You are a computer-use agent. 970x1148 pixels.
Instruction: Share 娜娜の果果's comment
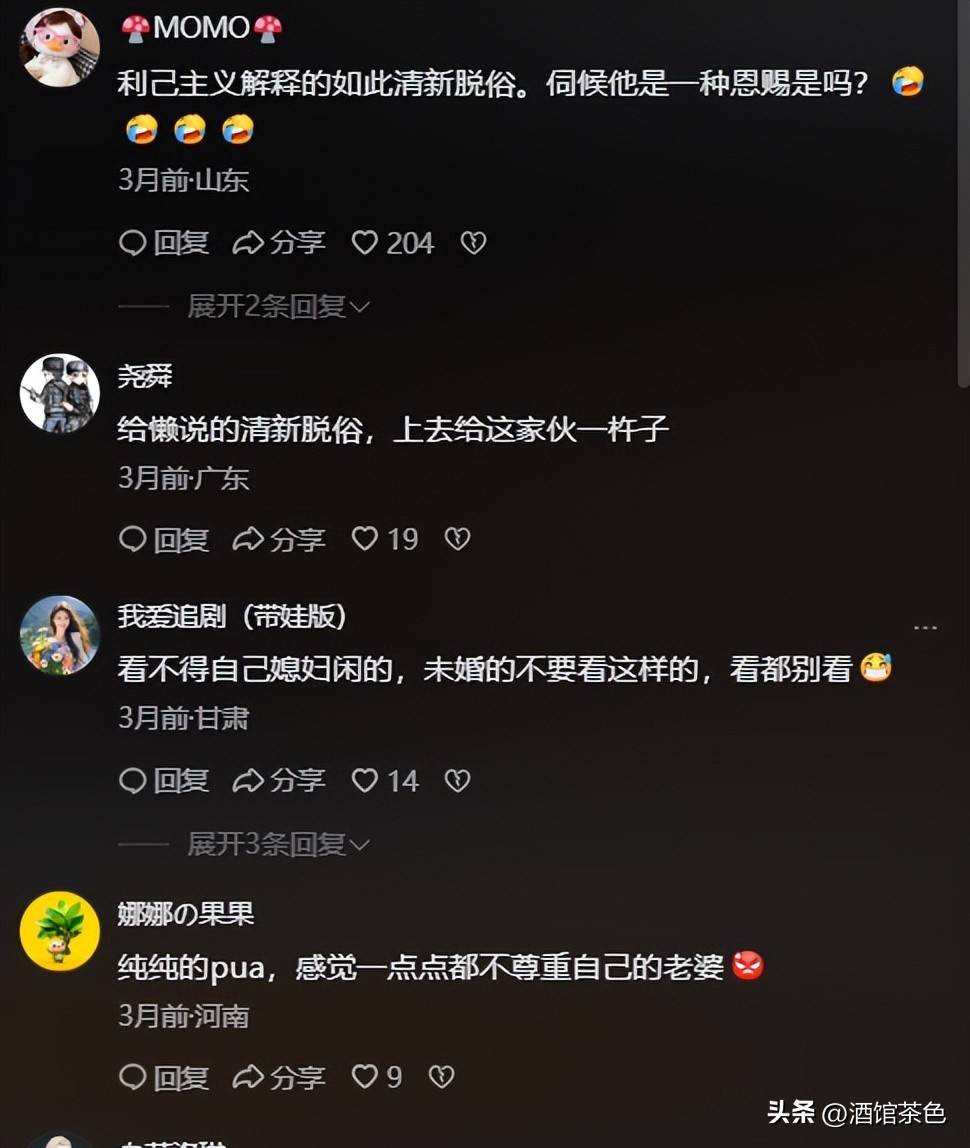(279, 1077)
